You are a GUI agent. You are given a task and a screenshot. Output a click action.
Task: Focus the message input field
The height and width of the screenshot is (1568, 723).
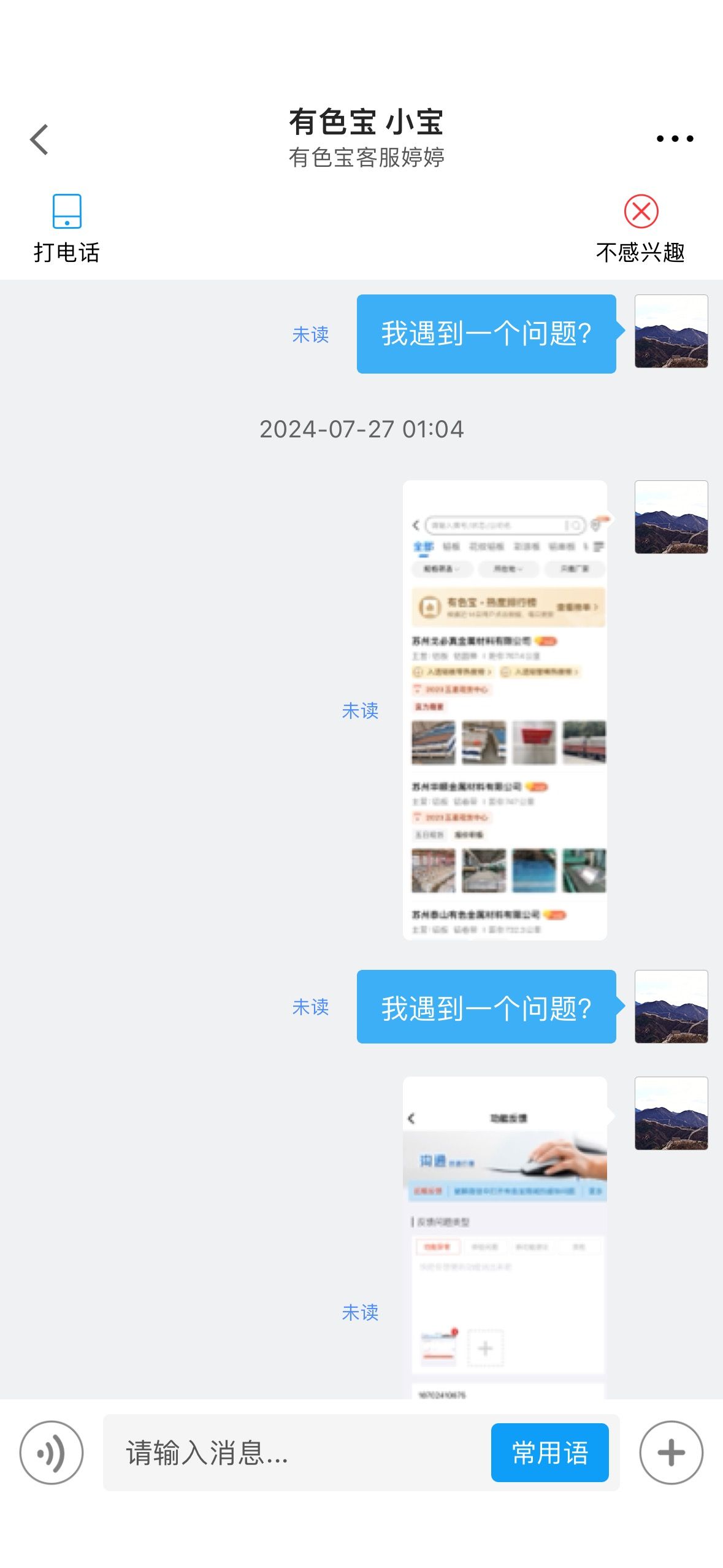click(x=296, y=1452)
